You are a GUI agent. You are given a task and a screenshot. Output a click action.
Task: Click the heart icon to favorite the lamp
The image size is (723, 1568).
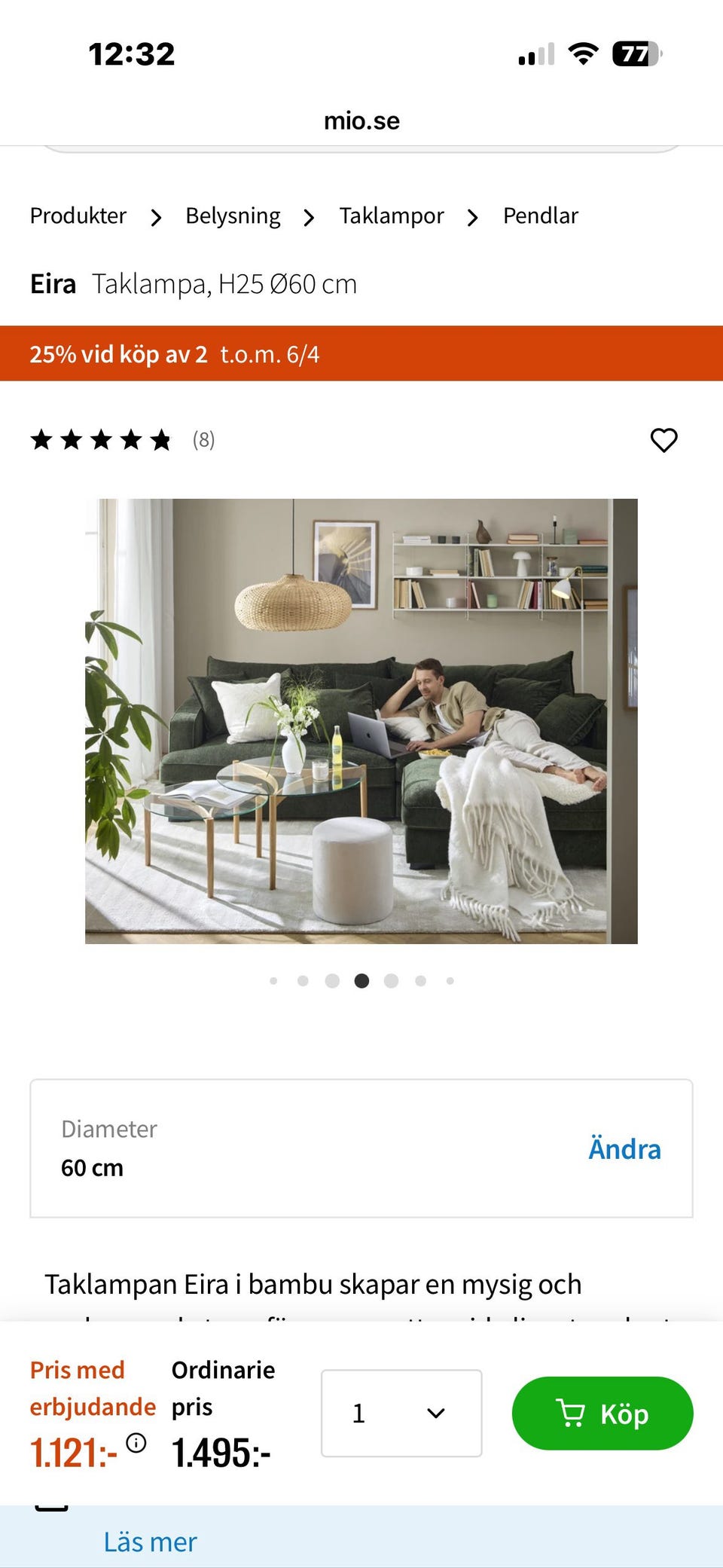[x=664, y=440]
